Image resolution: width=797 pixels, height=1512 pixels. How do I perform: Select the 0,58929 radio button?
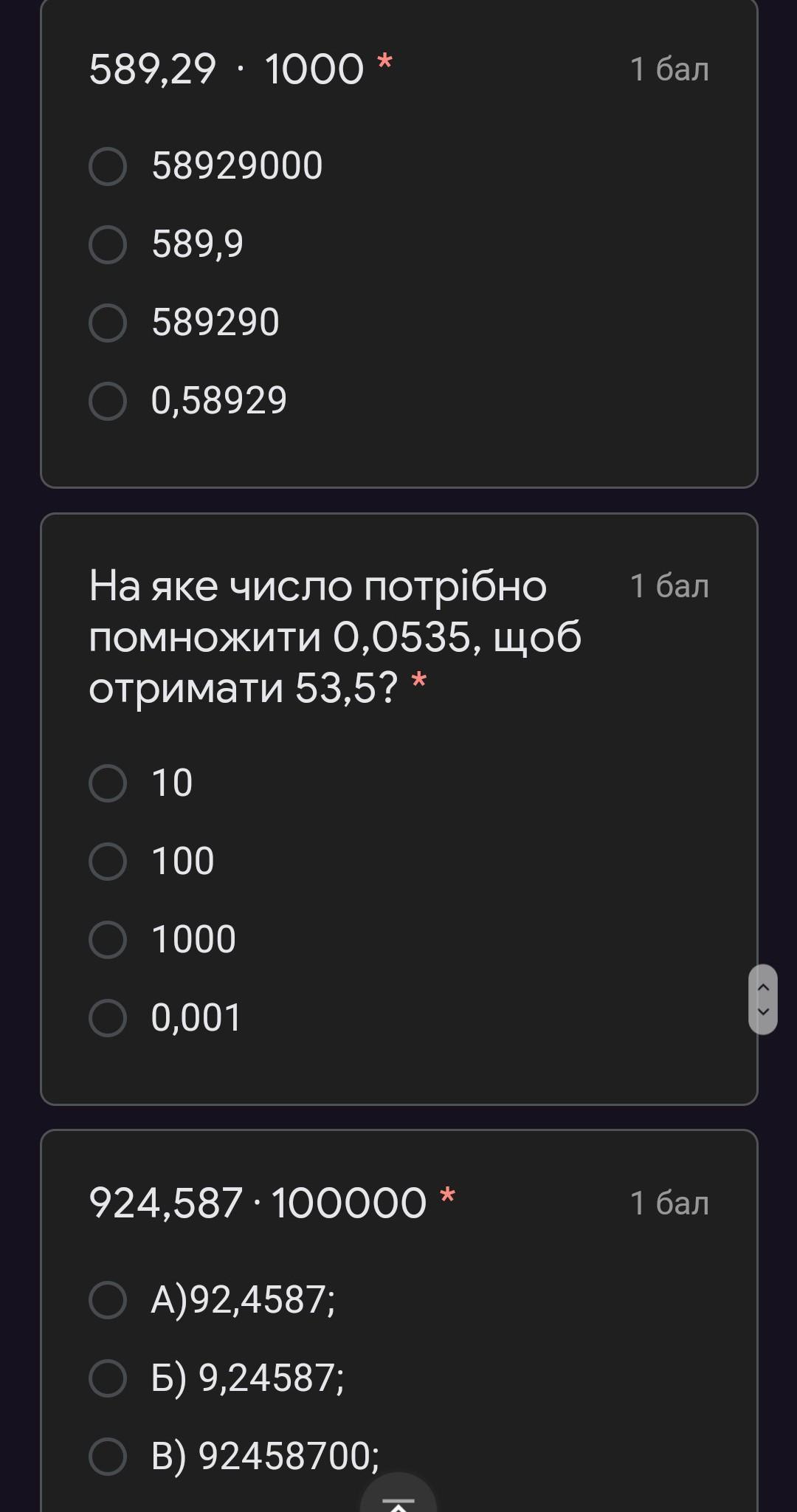click(x=108, y=401)
